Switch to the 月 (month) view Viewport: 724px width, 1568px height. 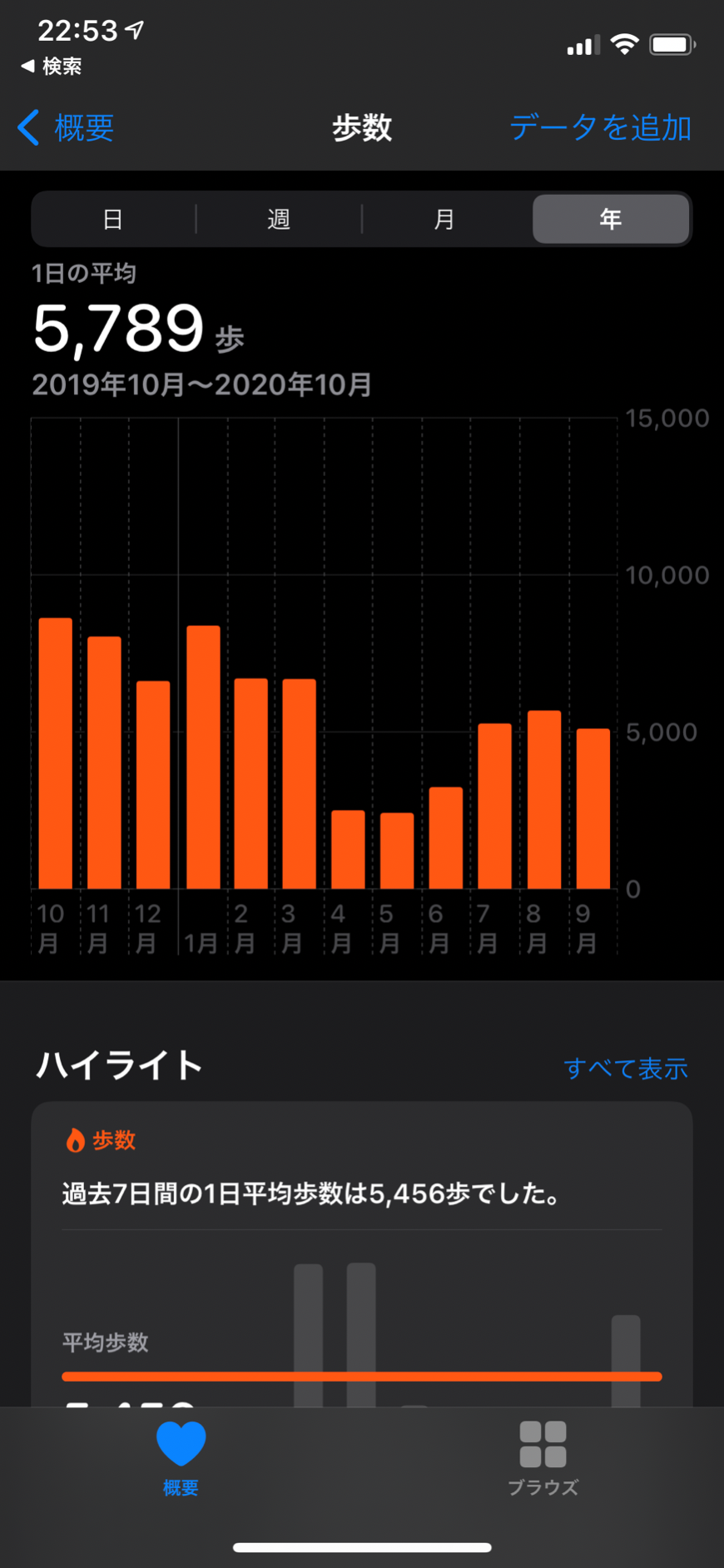click(444, 220)
